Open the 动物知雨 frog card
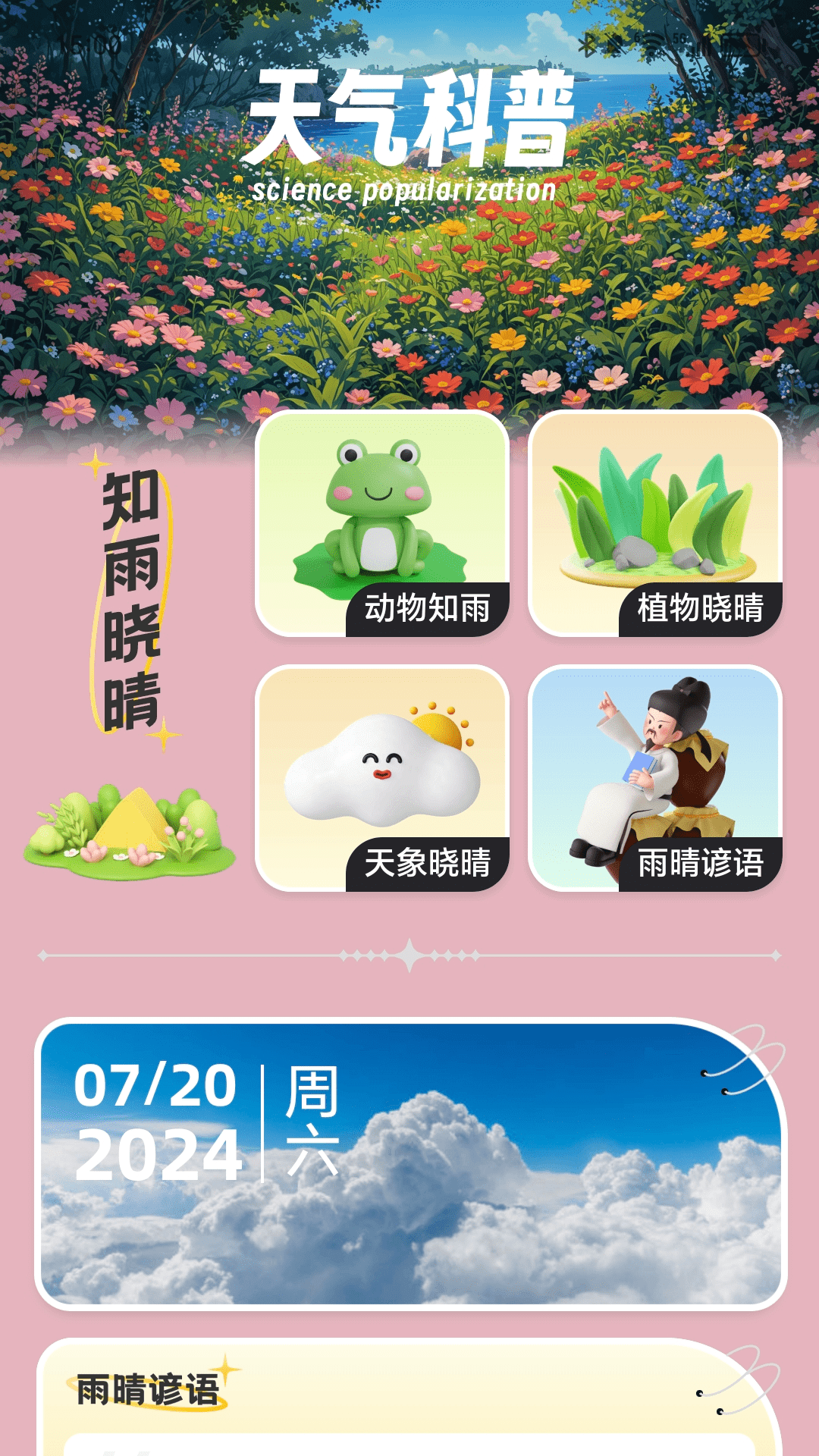Viewport: 819px width, 1456px height. (382, 523)
